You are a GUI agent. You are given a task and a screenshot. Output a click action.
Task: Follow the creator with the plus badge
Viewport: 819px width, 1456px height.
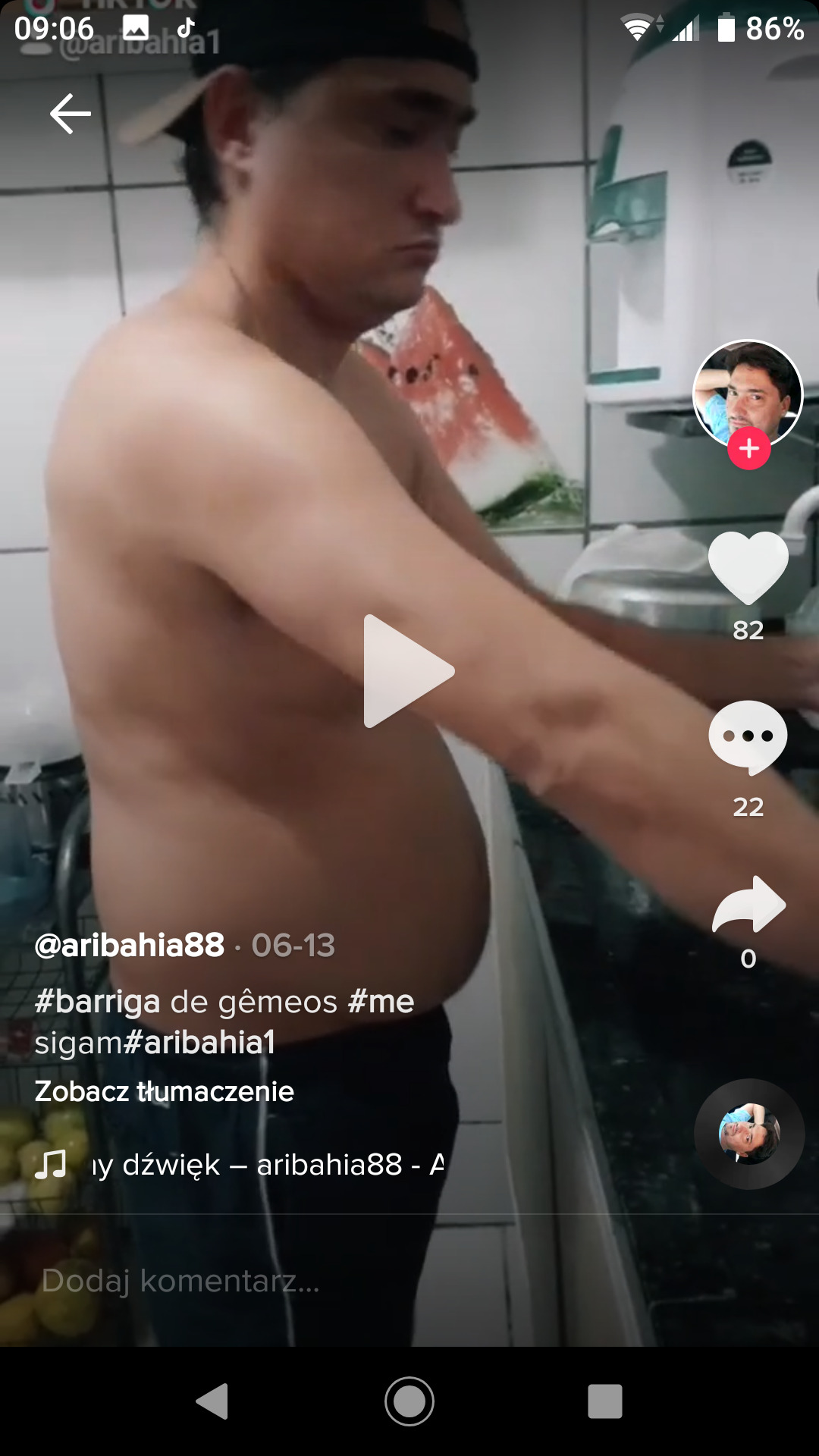pyautogui.click(x=749, y=449)
